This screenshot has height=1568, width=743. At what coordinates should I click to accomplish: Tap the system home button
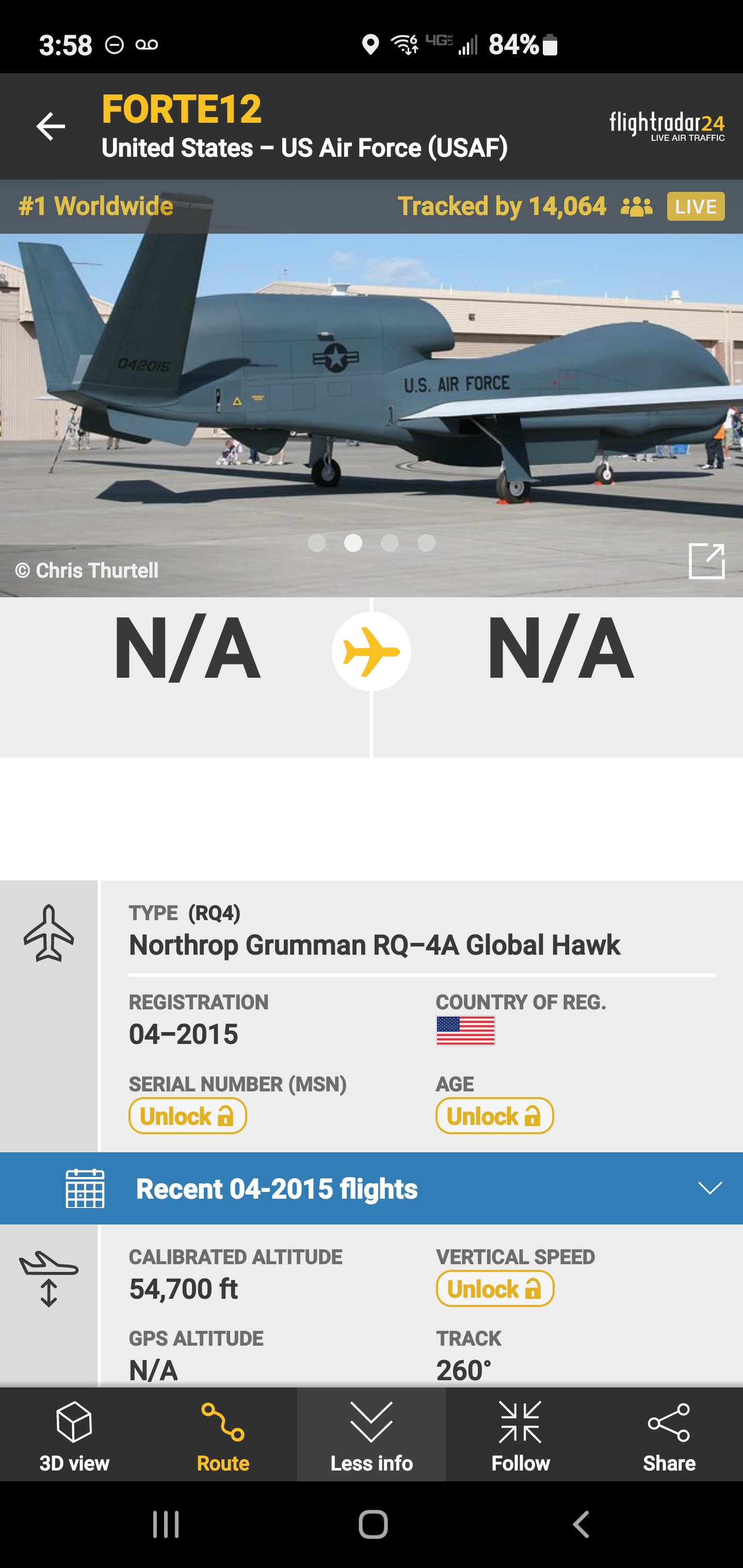point(373,1525)
